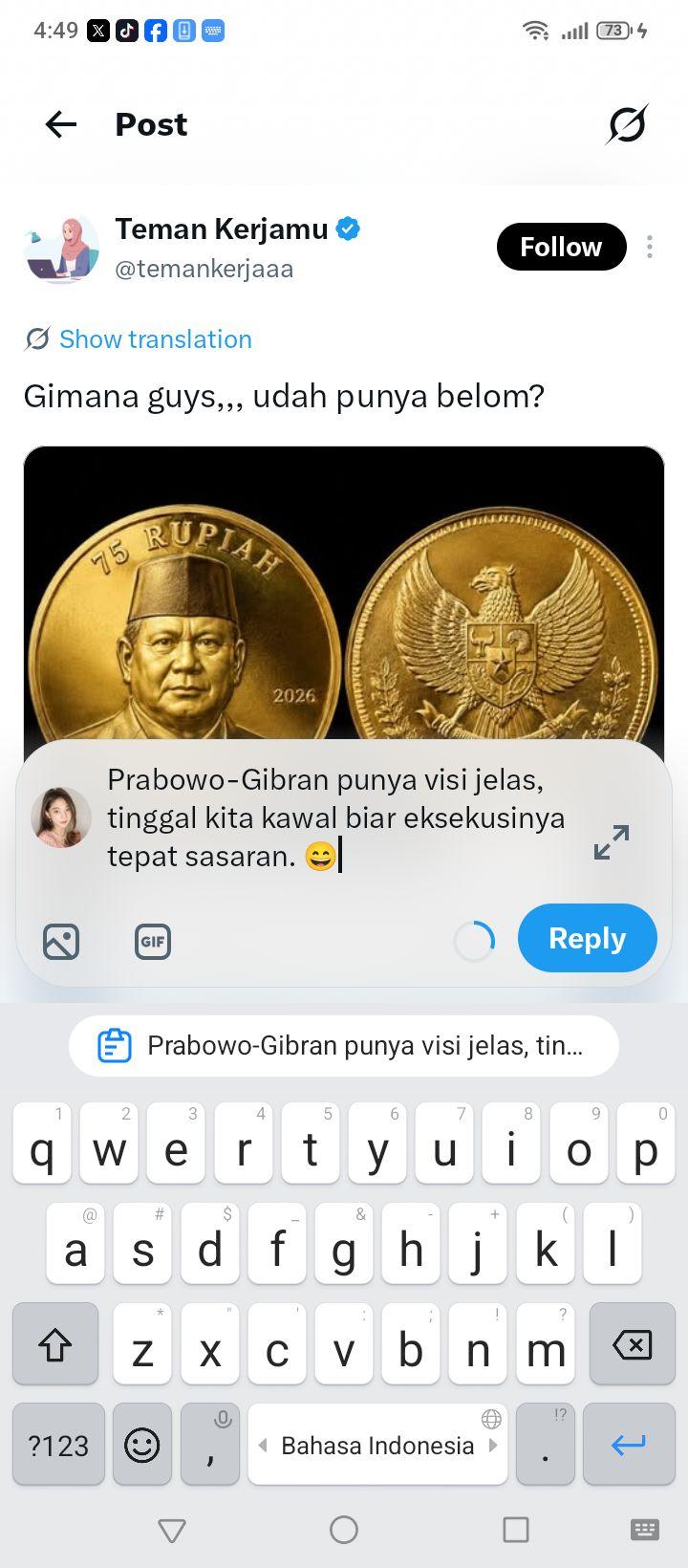Open the gold coin image
Screen dimensions: 688x1568
[344, 593]
